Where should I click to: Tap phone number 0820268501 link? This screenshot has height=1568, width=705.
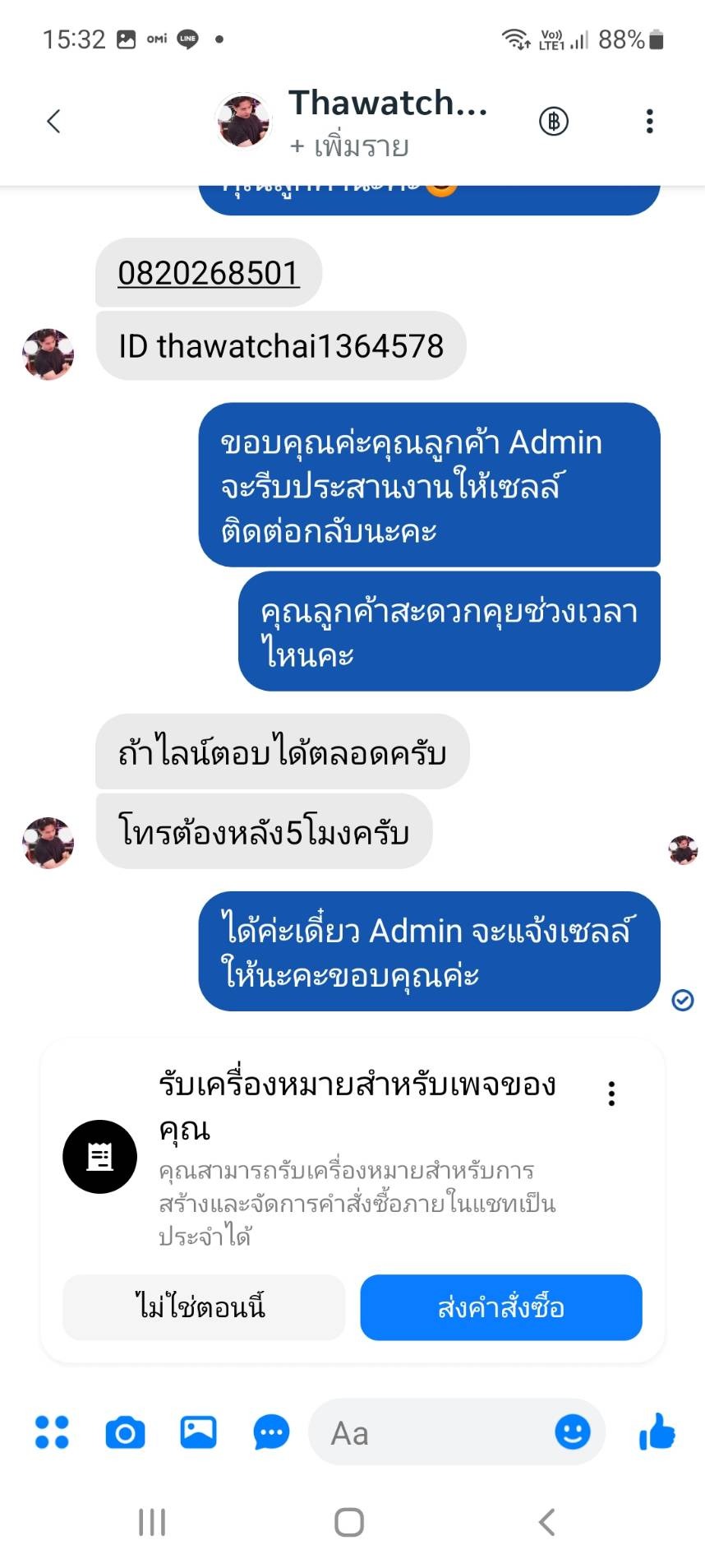(x=209, y=273)
